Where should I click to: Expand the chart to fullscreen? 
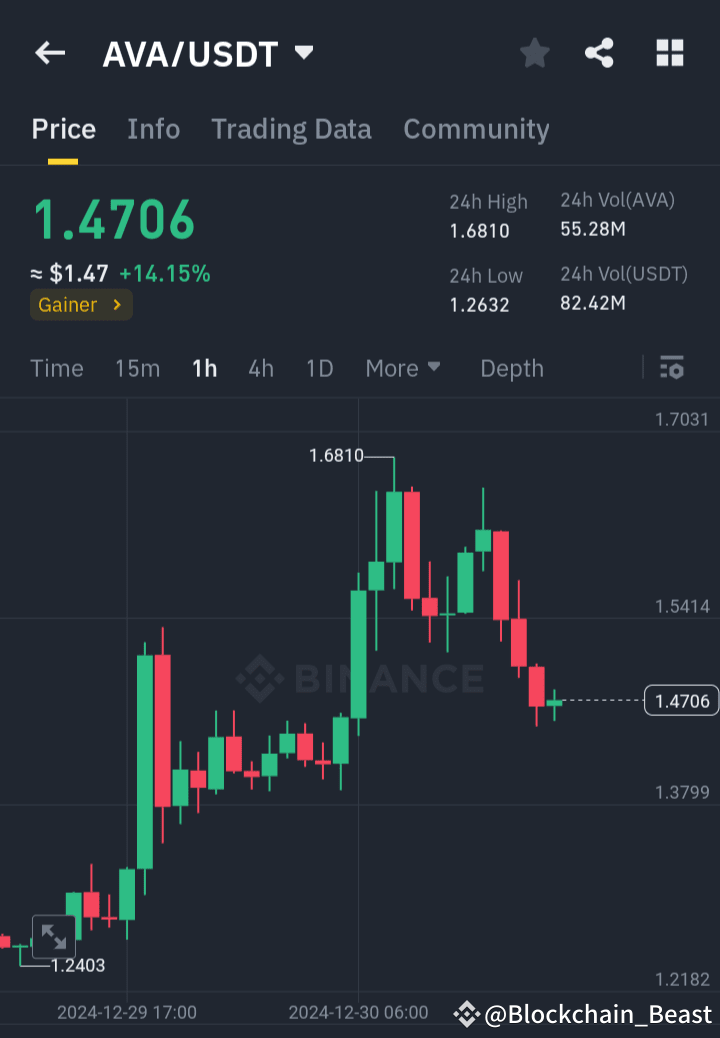(54, 938)
